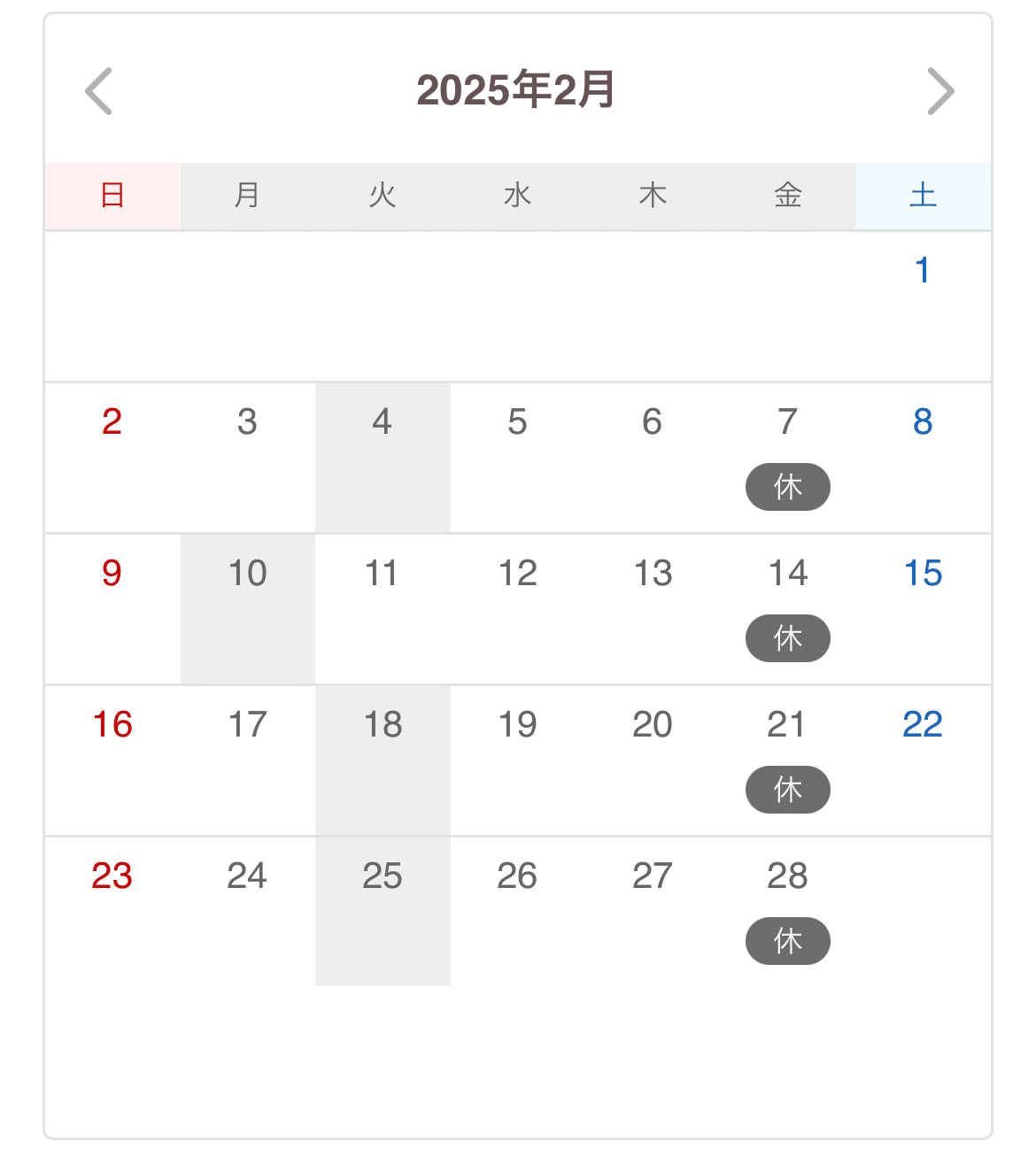
Task: Choose date 26 in the calendar
Action: 517,876
